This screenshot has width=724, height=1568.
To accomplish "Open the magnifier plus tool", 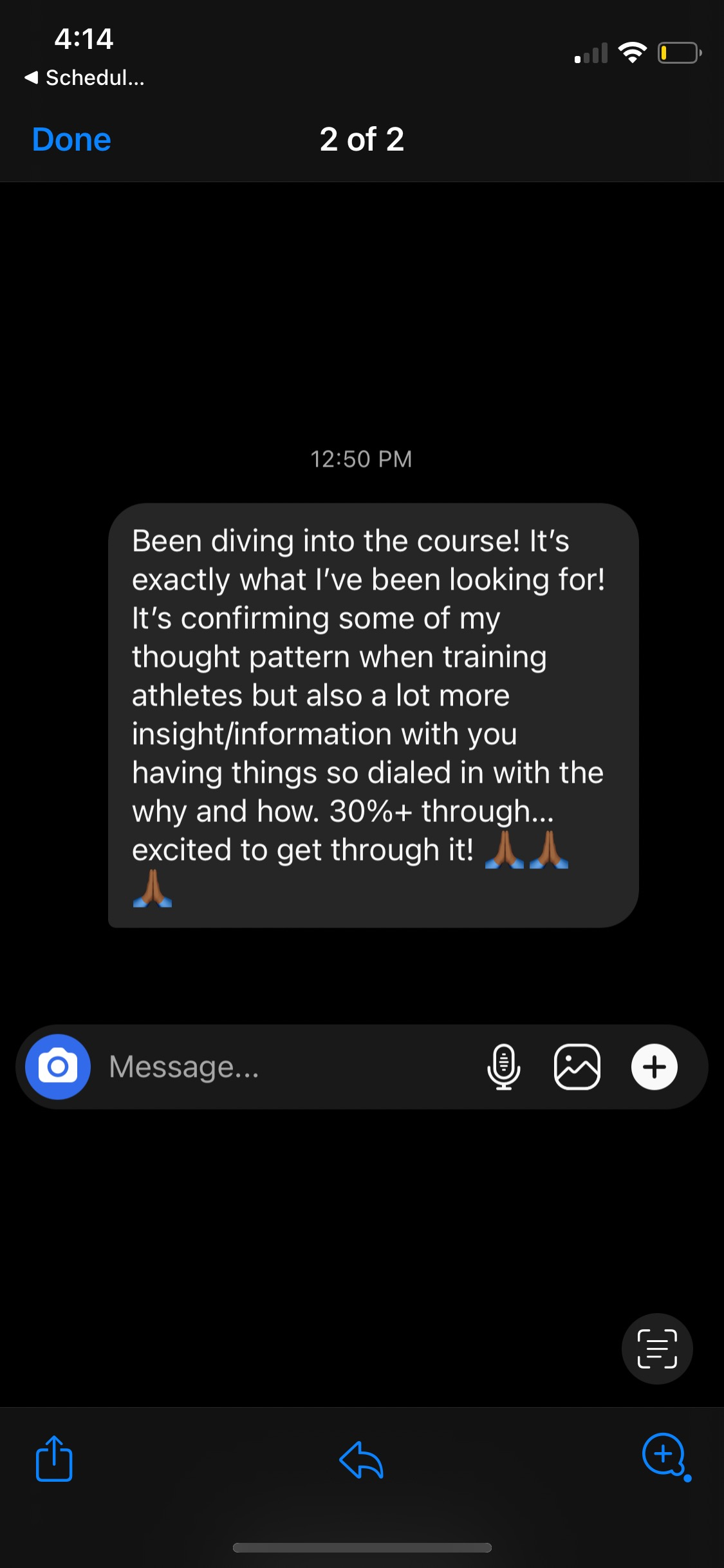I will click(x=664, y=1455).
